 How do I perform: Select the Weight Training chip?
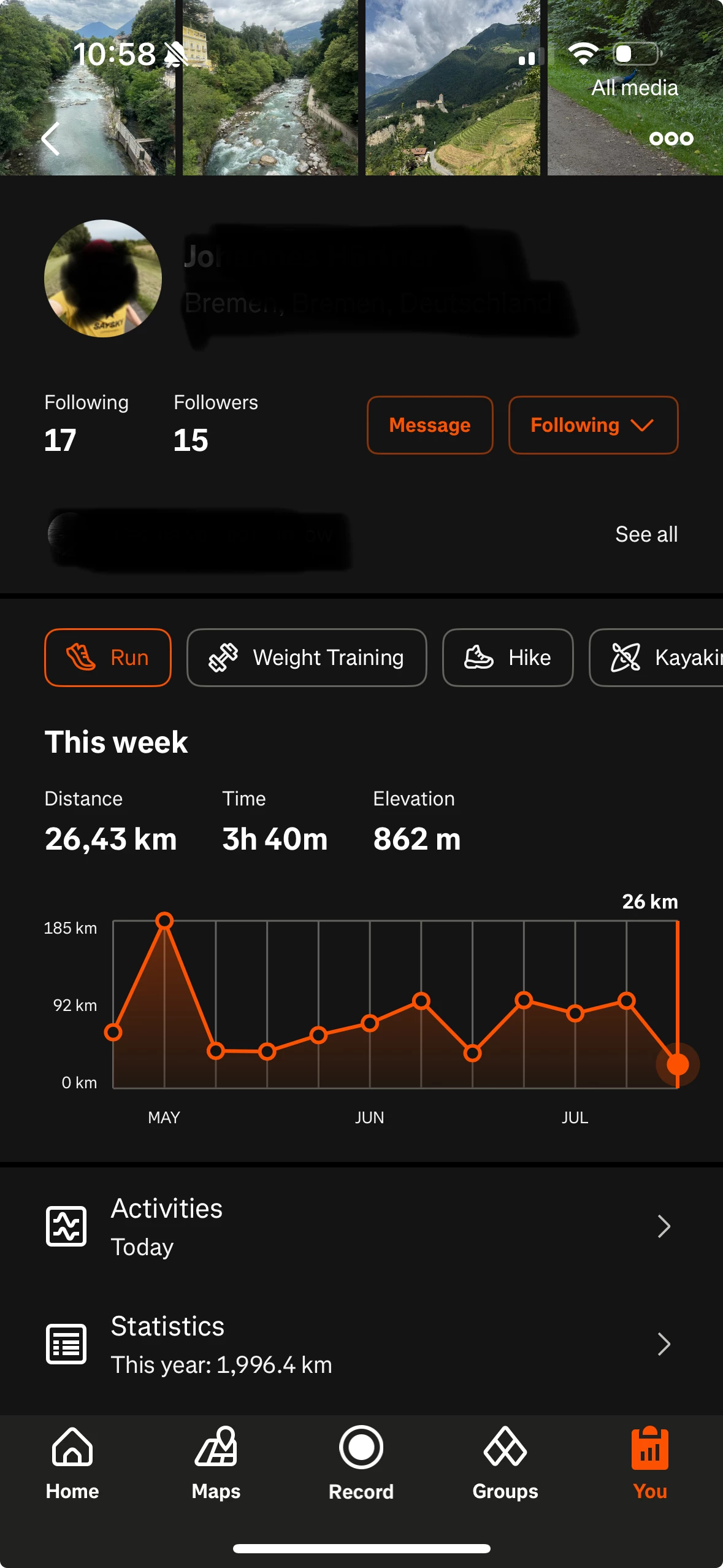click(306, 658)
